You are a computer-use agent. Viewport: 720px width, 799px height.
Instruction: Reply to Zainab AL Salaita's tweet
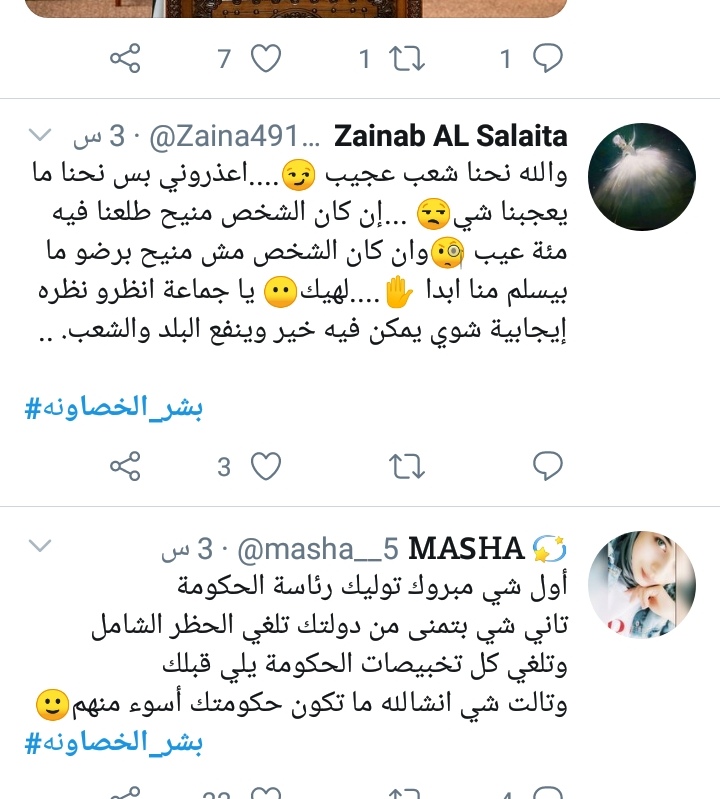coord(547,466)
